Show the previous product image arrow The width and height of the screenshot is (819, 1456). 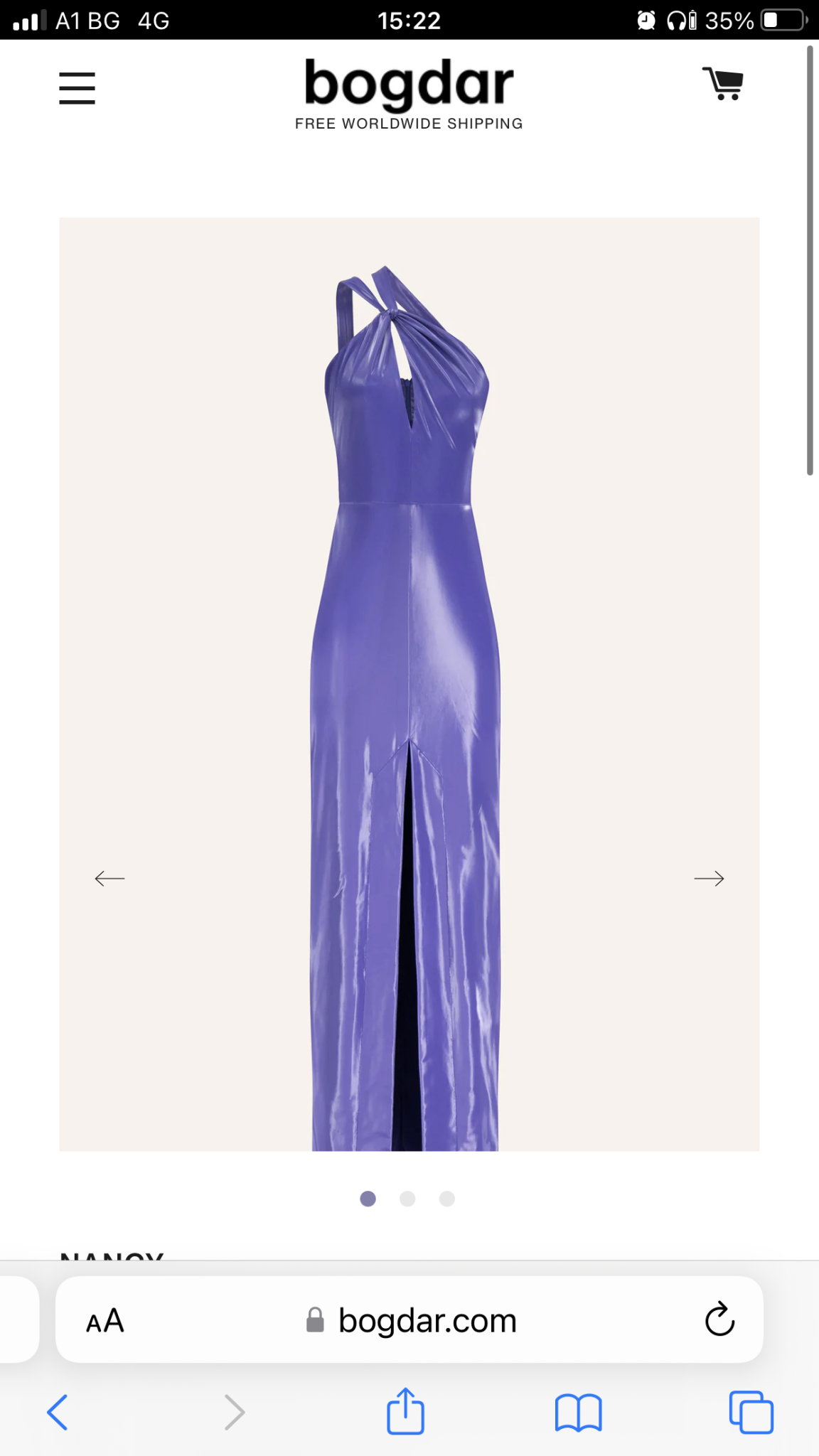coord(109,879)
